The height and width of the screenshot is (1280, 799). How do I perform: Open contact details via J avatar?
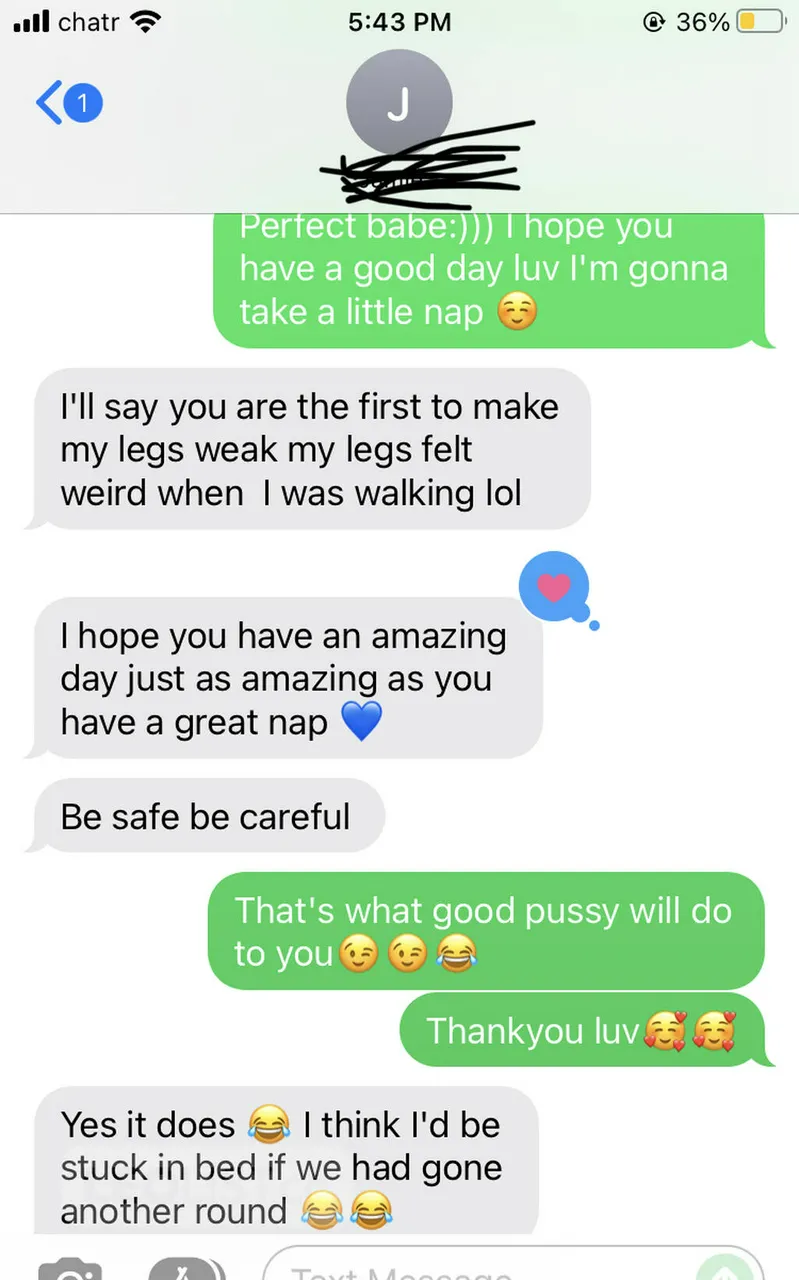[x=398, y=103]
